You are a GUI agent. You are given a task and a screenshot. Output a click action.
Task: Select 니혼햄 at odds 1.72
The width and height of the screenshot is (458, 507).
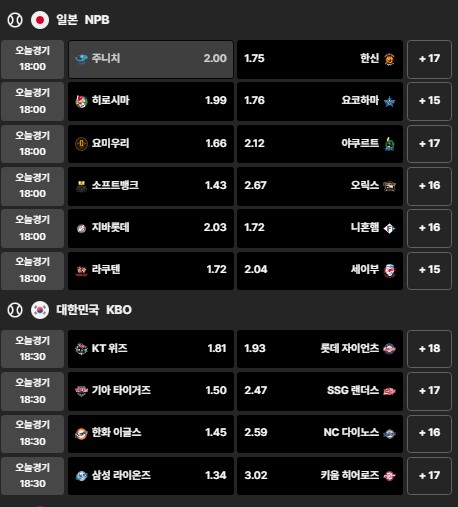pos(320,228)
